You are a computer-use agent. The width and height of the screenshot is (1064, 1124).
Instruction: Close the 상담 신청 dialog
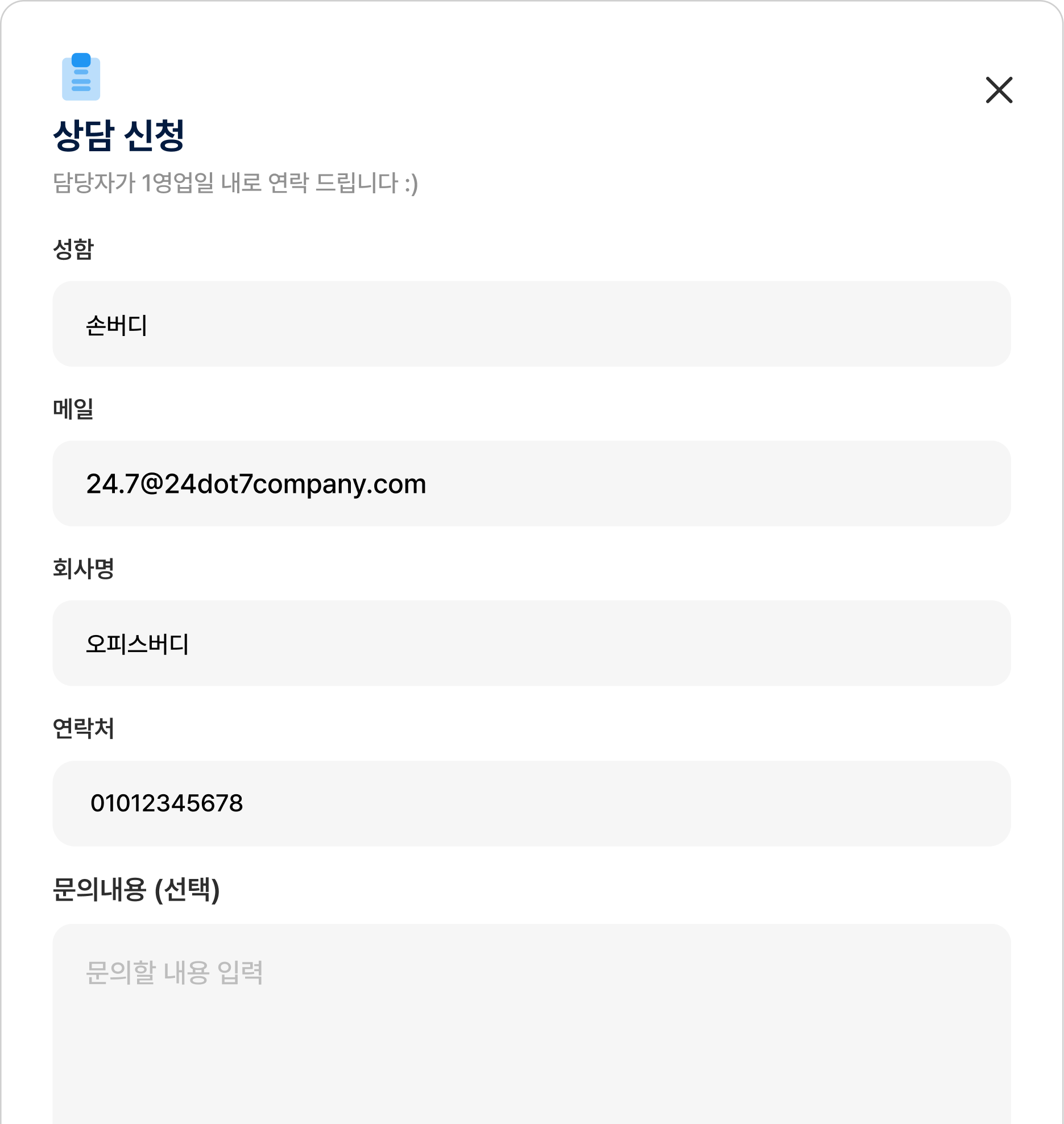click(999, 90)
